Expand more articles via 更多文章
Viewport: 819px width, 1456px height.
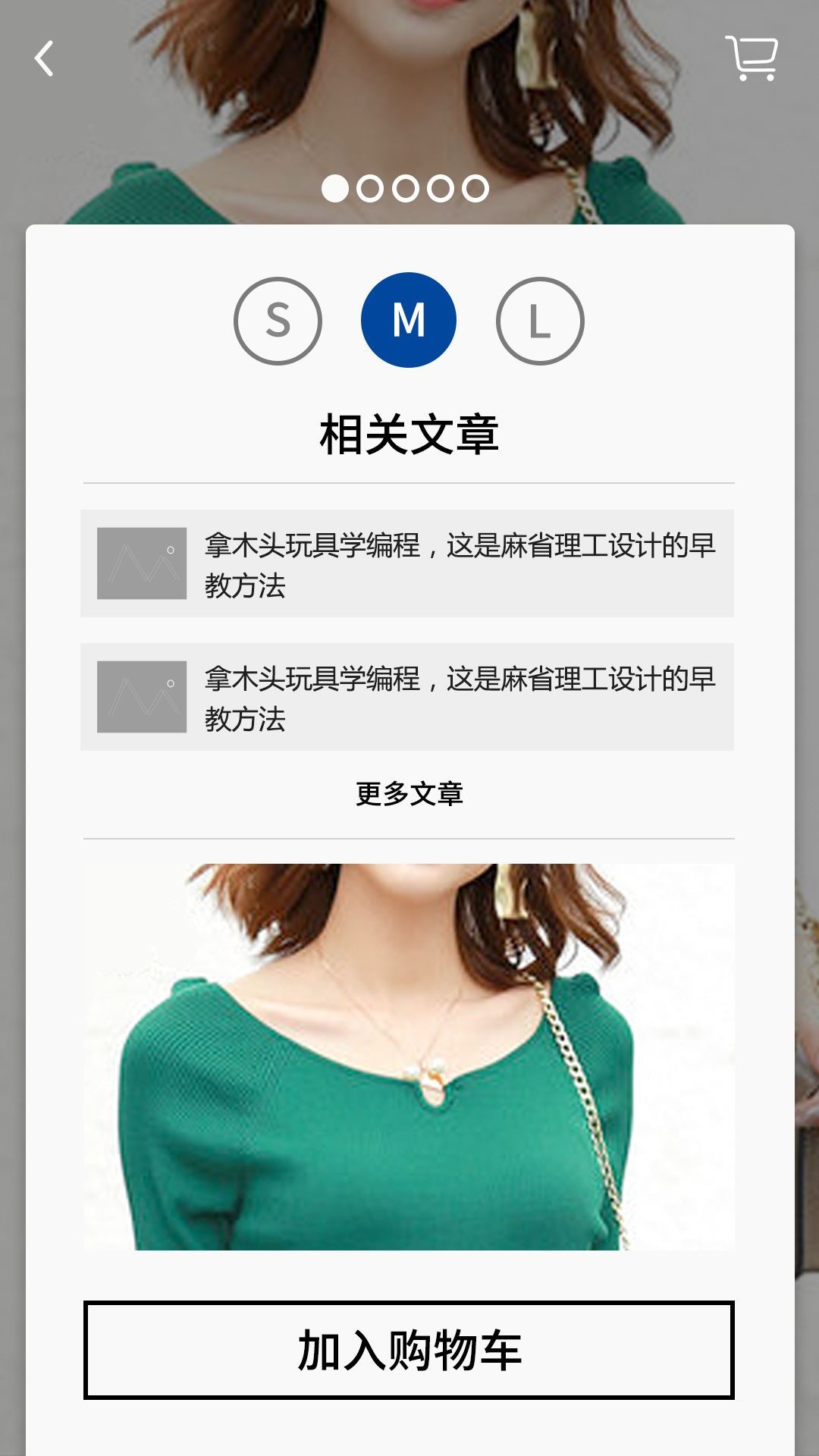409,793
